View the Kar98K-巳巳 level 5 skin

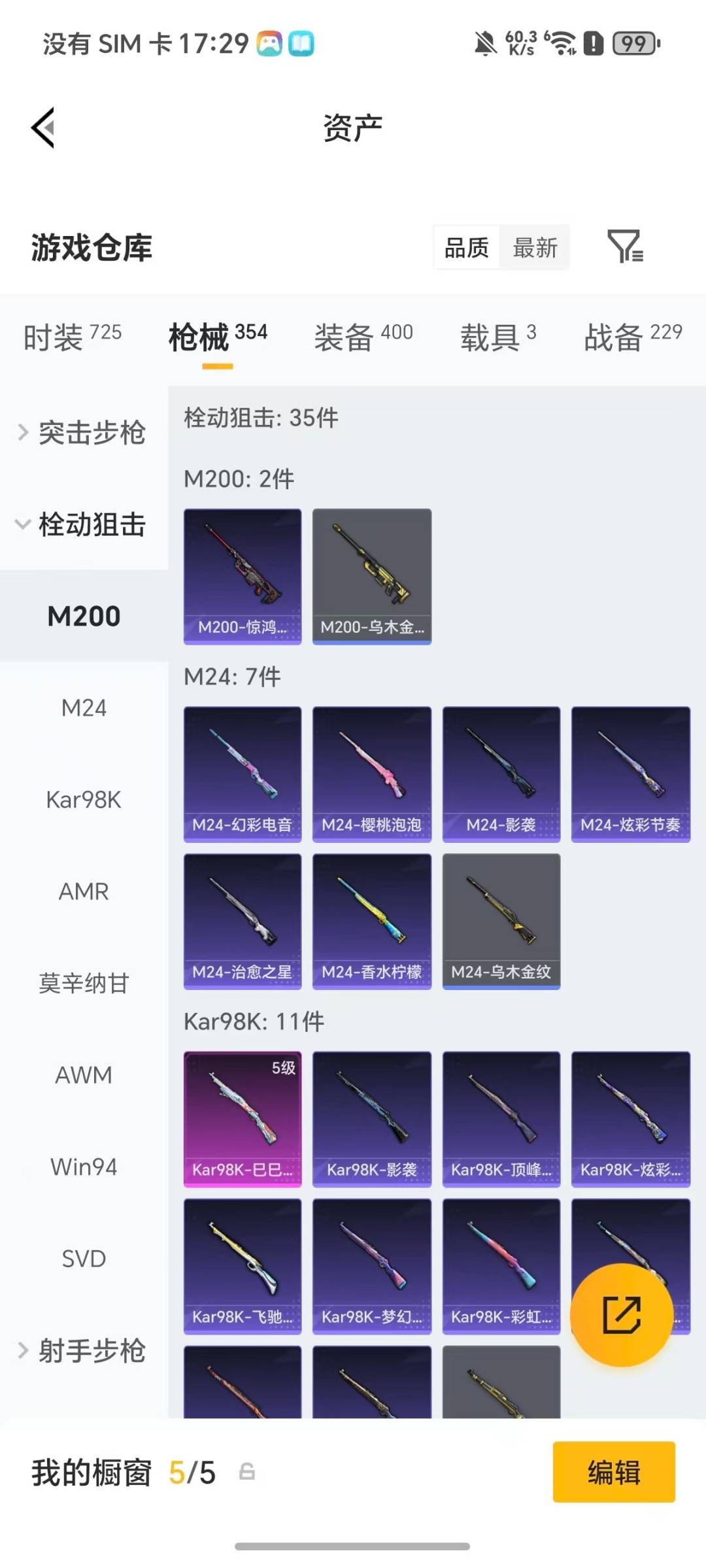tap(242, 1118)
